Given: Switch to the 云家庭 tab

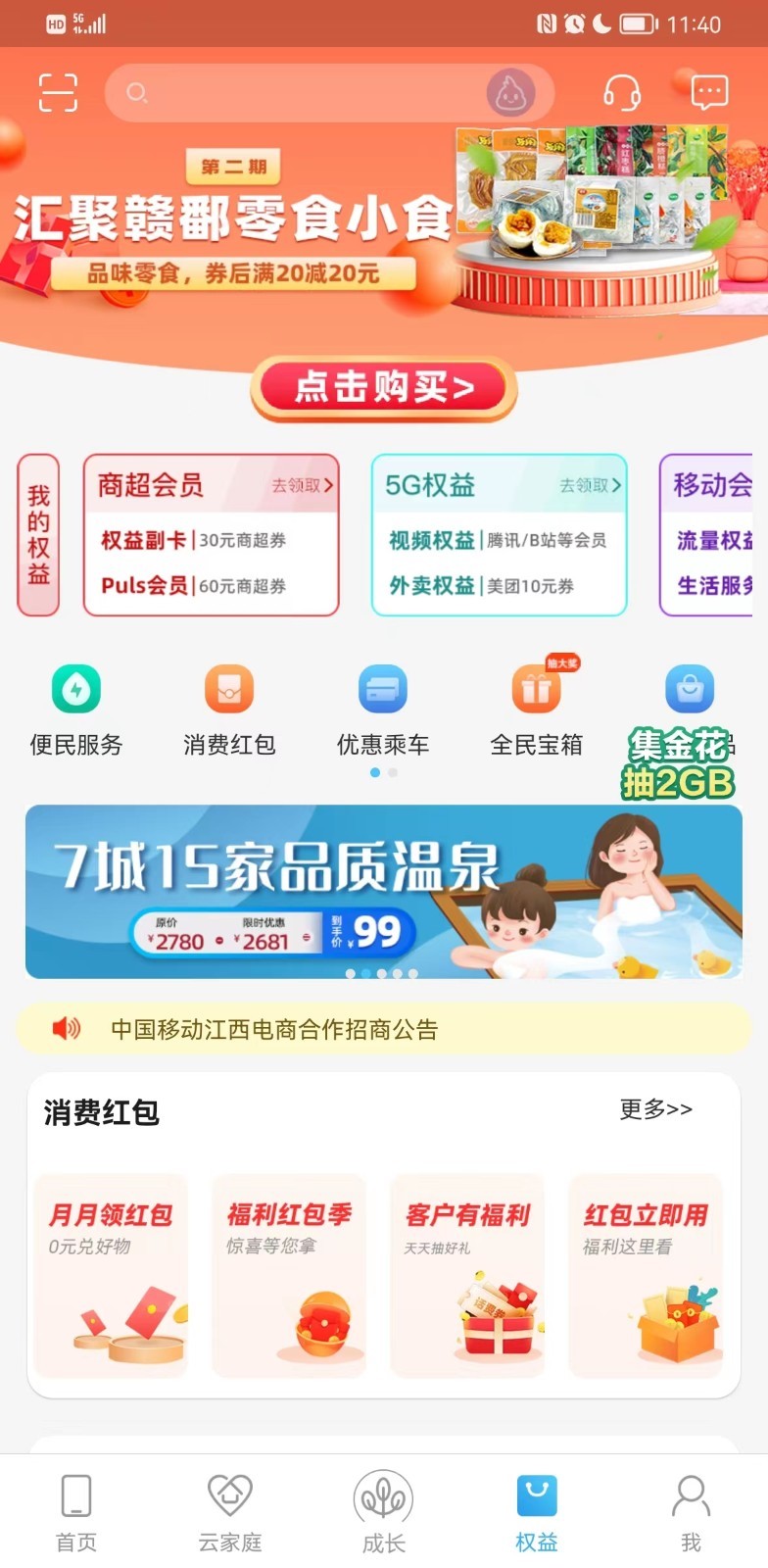Looking at the screenshot, I should [230, 1512].
